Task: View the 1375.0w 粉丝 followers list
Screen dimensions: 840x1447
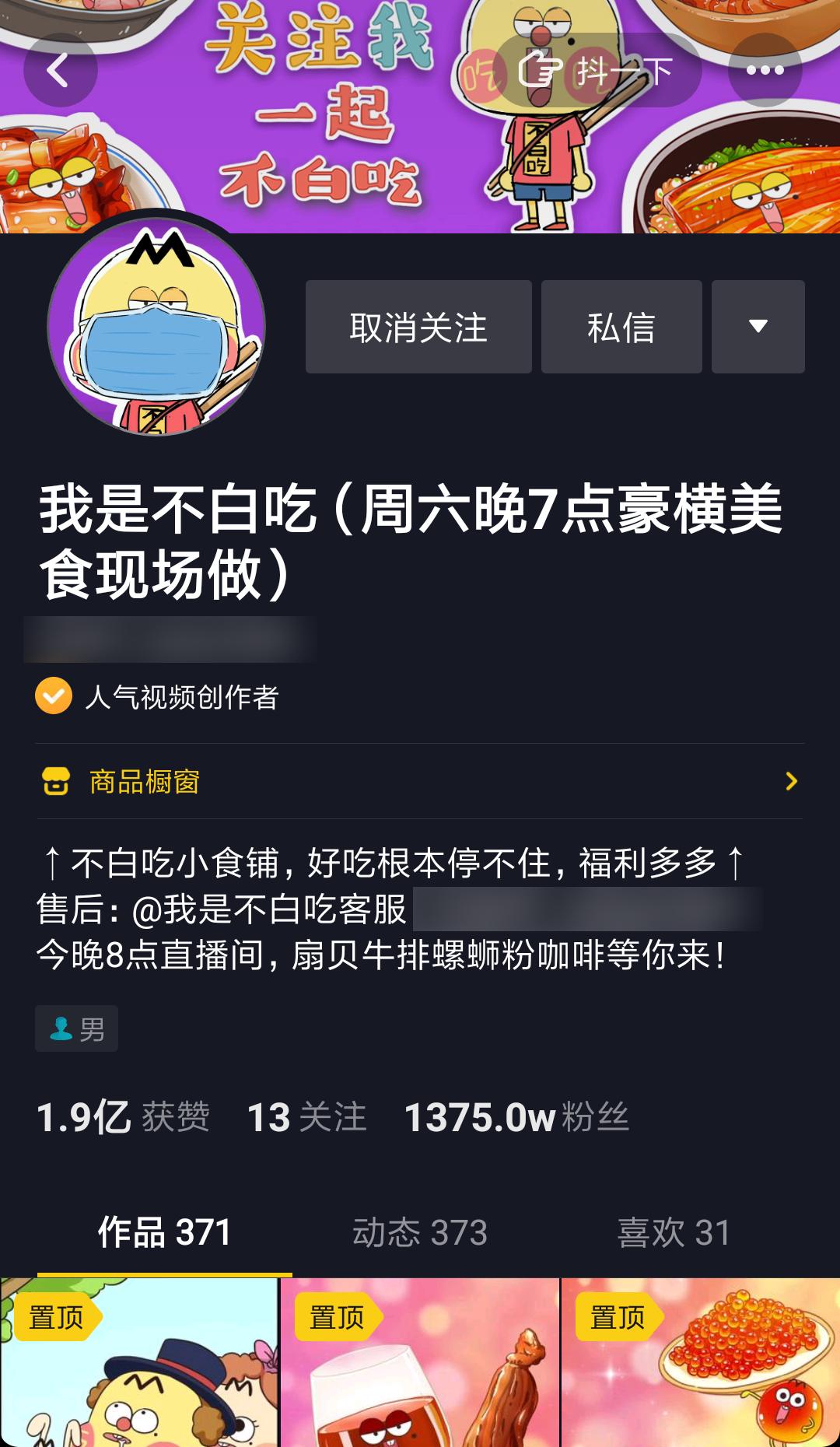Action: pyautogui.click(x=516, y=1117)
